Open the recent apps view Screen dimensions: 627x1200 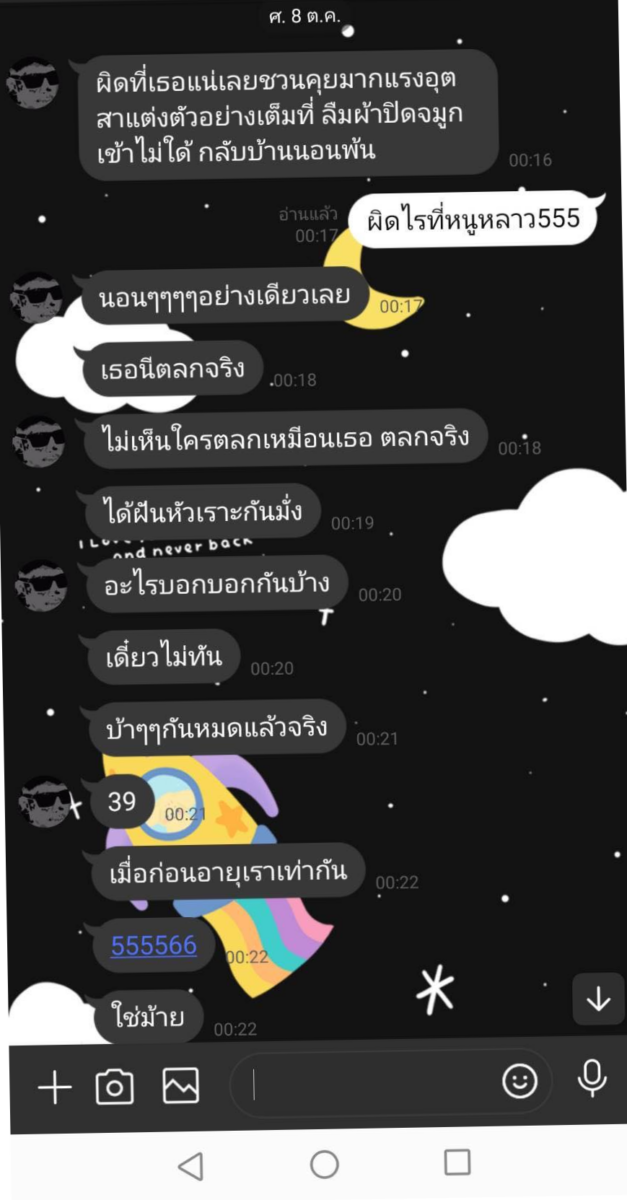tap(457, 1162)
